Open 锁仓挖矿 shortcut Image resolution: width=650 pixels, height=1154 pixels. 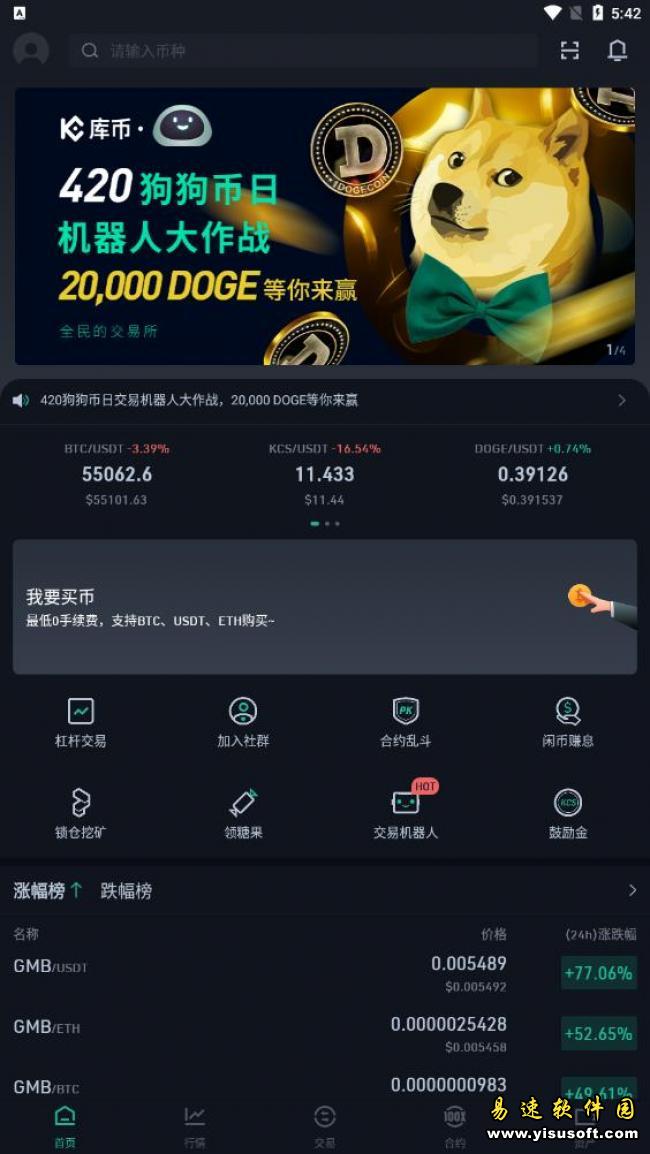coord(81,813)
